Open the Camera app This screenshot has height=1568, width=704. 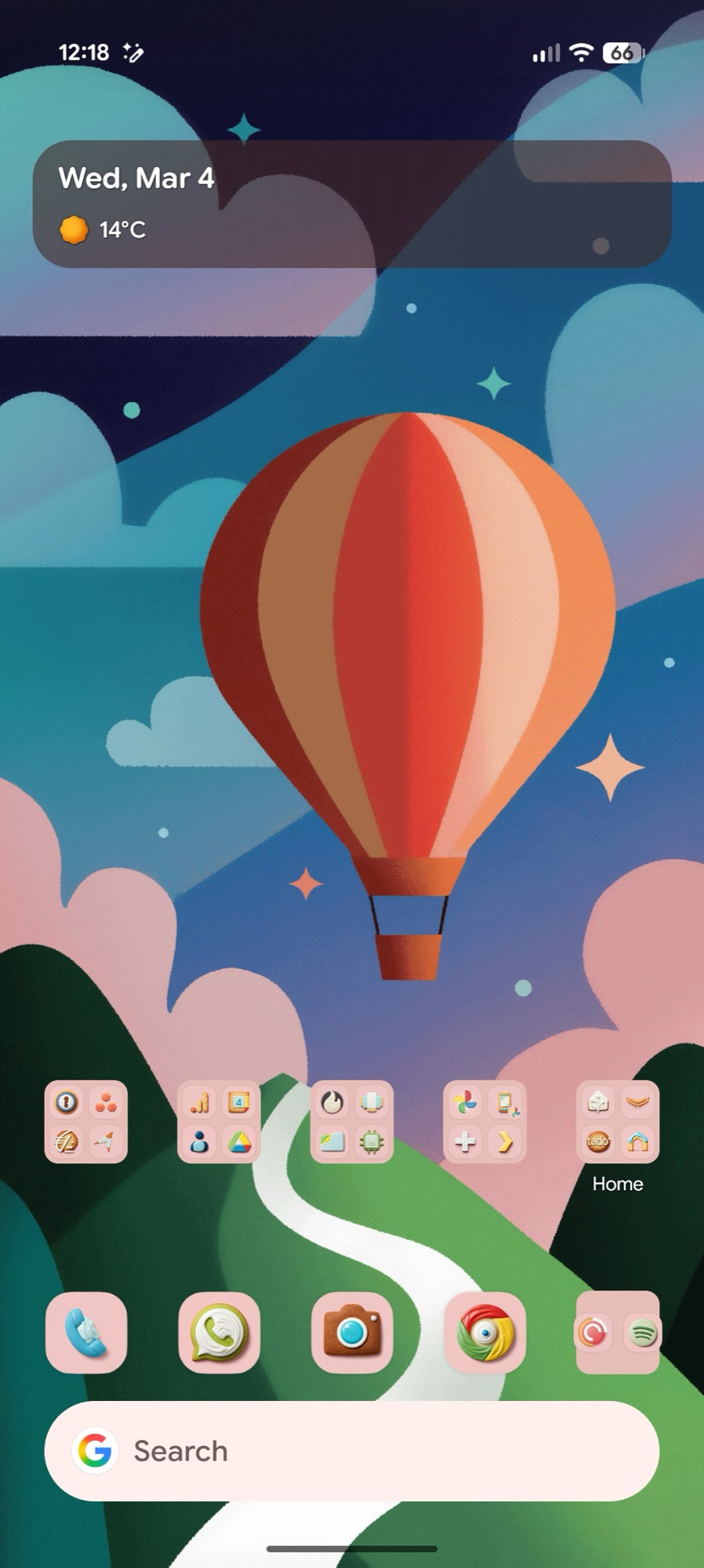pos(352,1333)
